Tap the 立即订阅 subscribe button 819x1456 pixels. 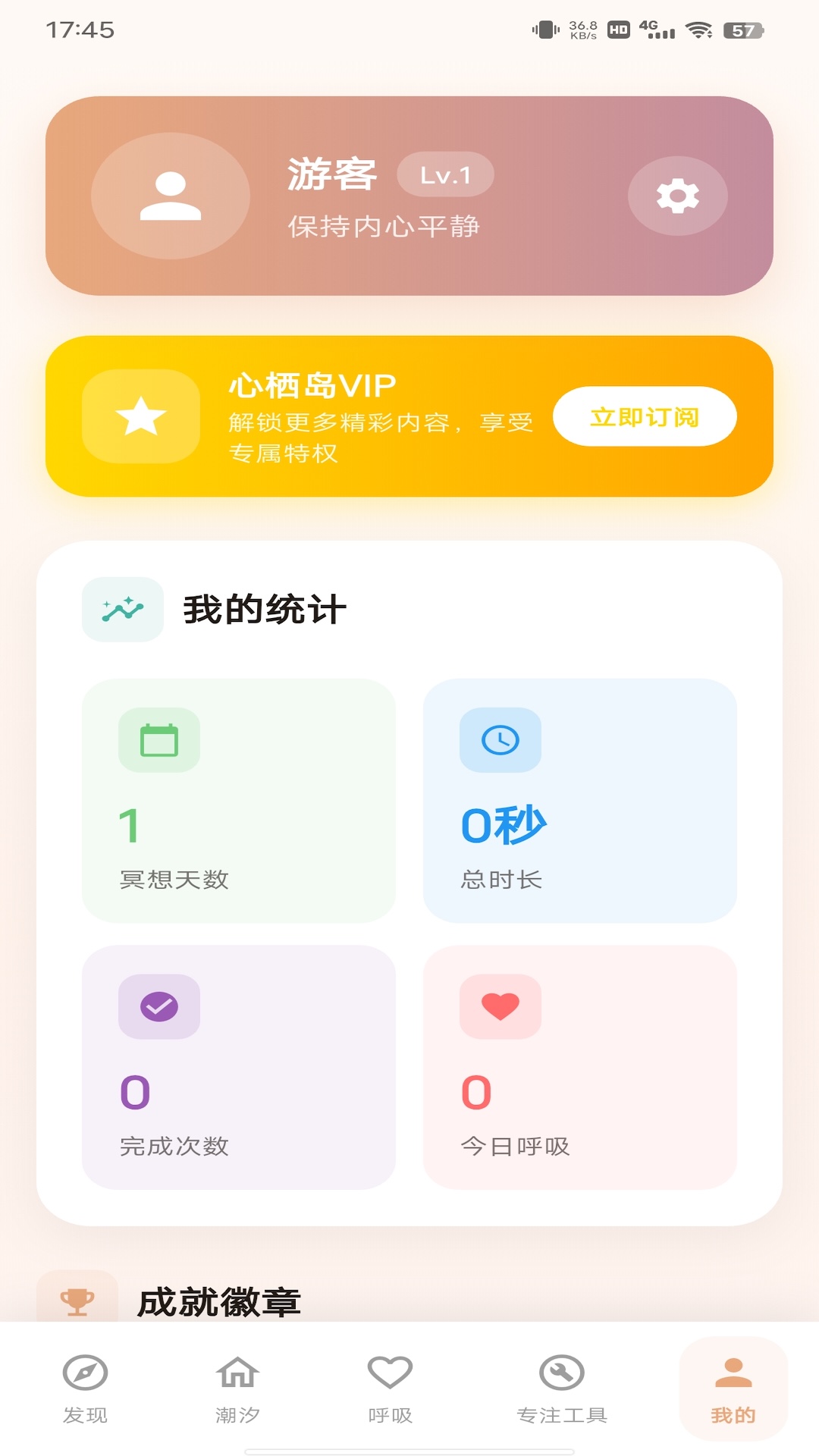pyautogui.click(x=645, y=416)
